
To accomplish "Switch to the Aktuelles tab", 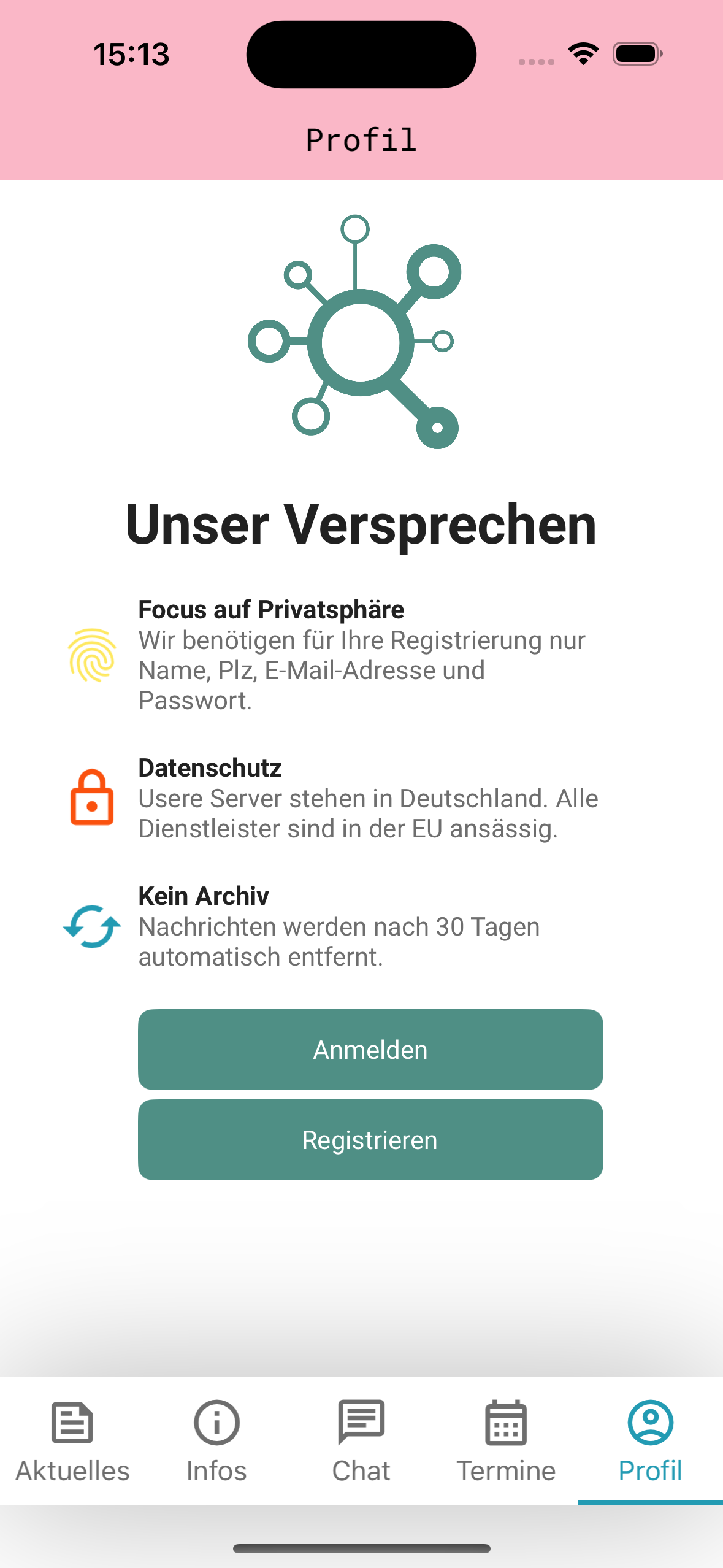I will [72, 1440].
